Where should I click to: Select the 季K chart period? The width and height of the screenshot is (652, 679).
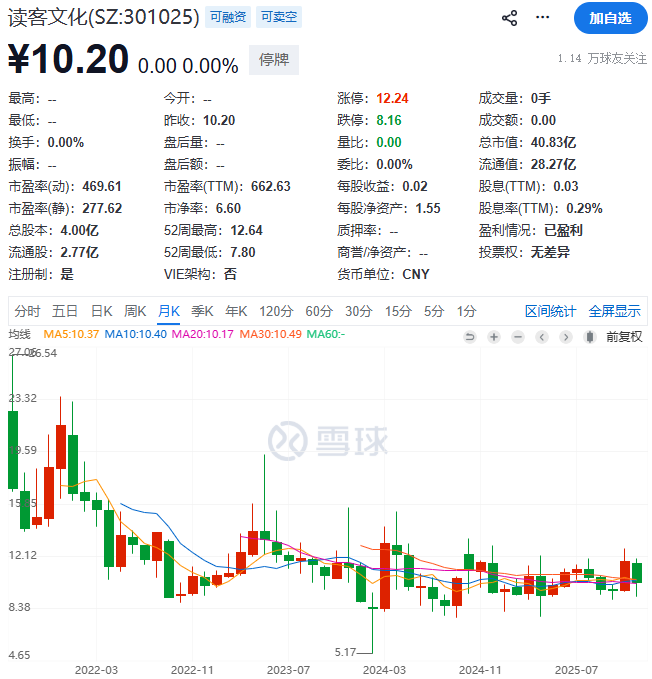point(203,311)
